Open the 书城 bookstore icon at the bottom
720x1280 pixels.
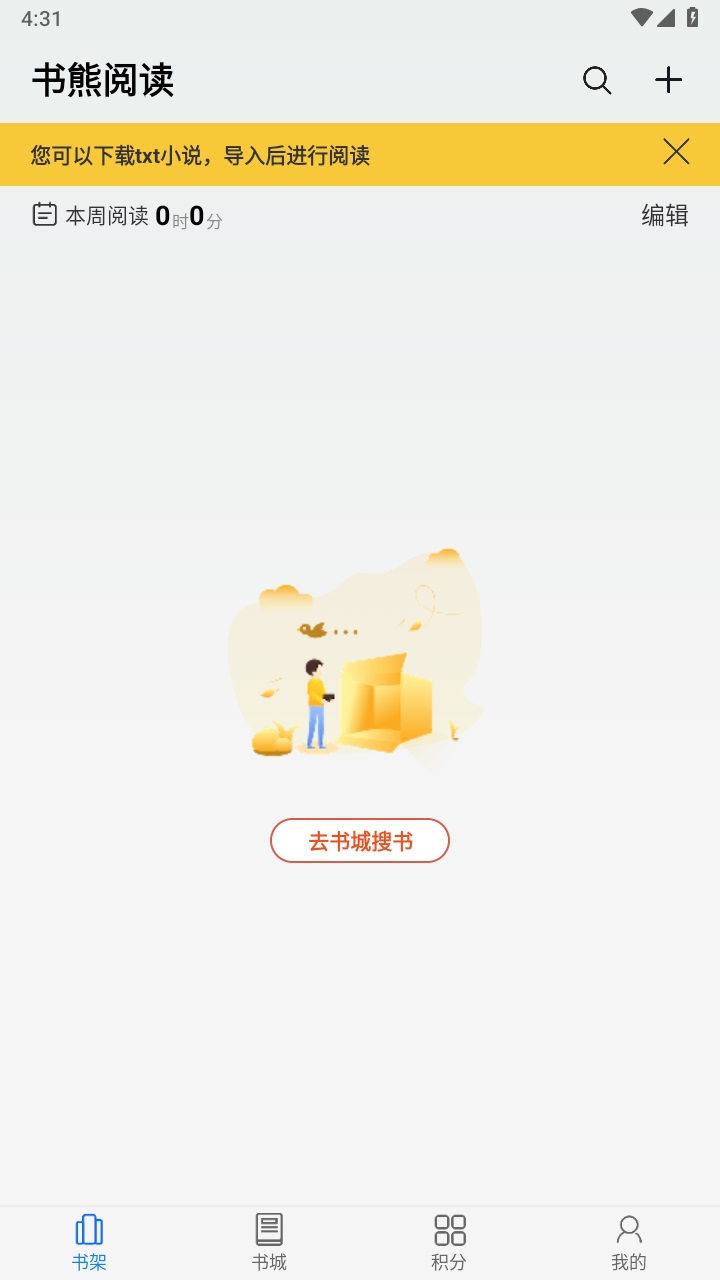pyautogui.click(x=268, y=1228)
